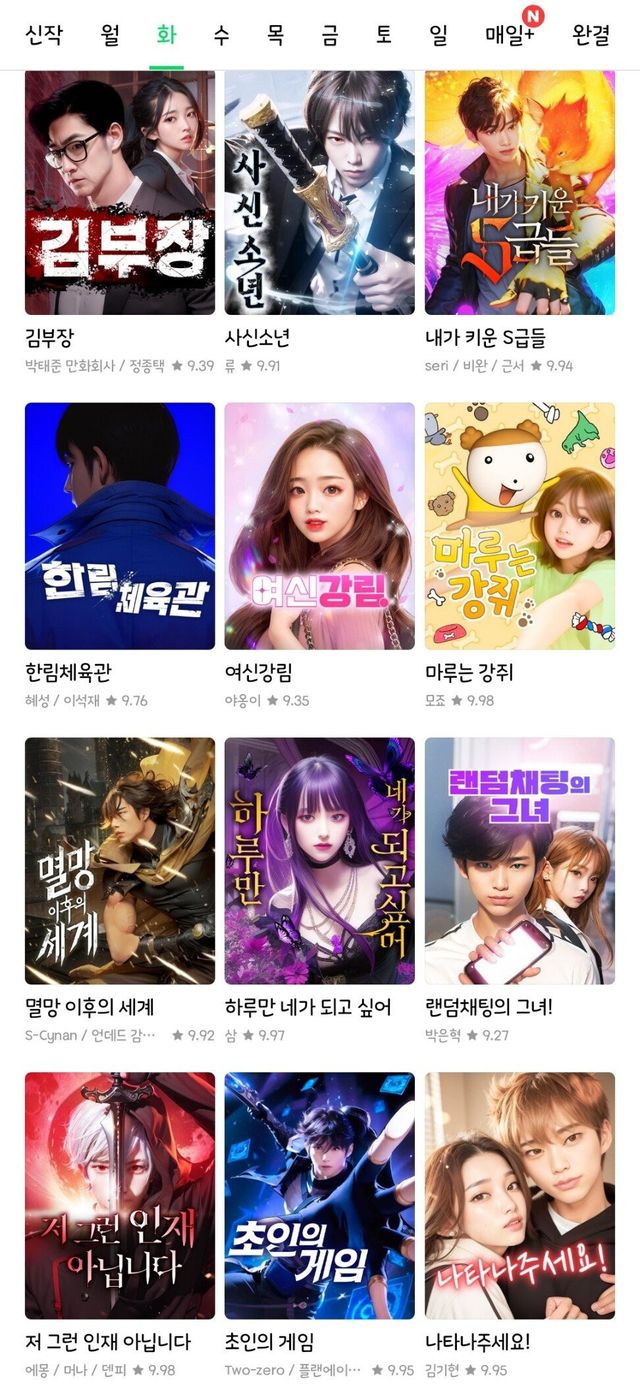
Task: Open 하루만 네가 되고 싶어
Action: (320, 861)
